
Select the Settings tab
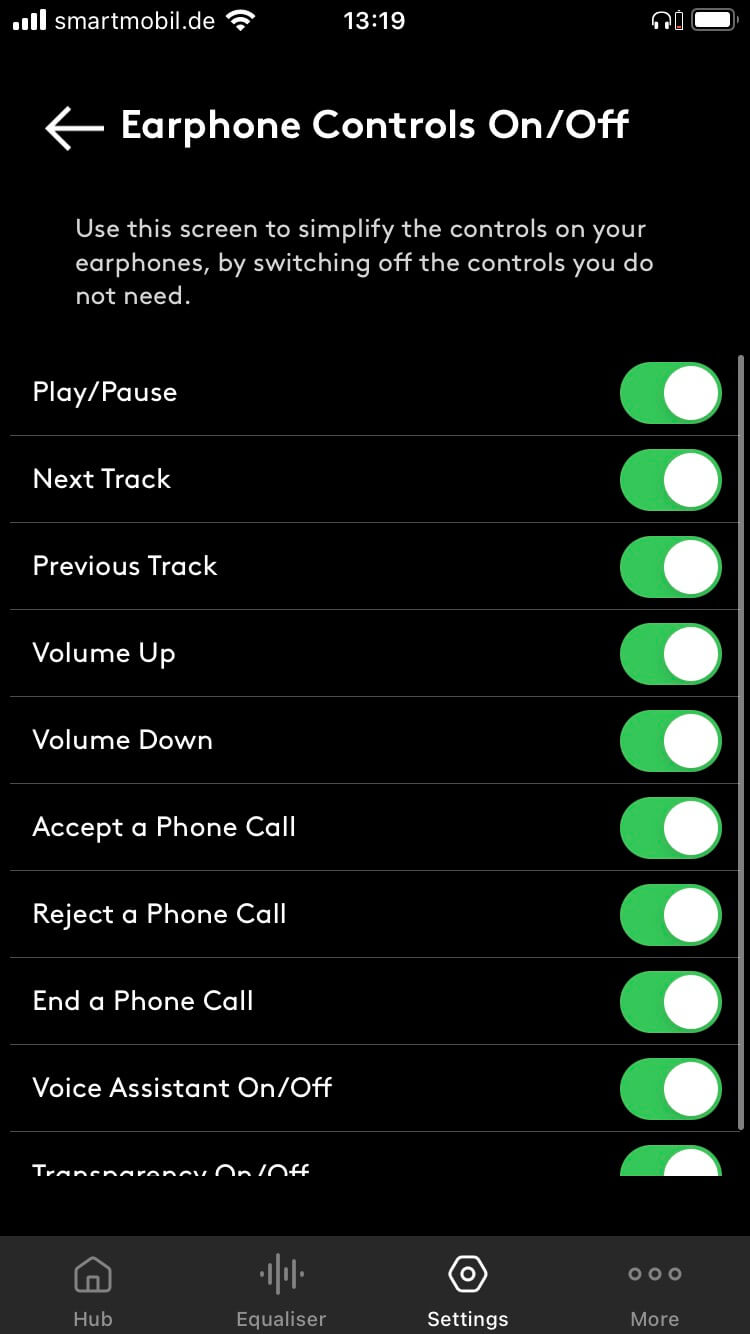pyautogui.click(x=468, y=1290)
